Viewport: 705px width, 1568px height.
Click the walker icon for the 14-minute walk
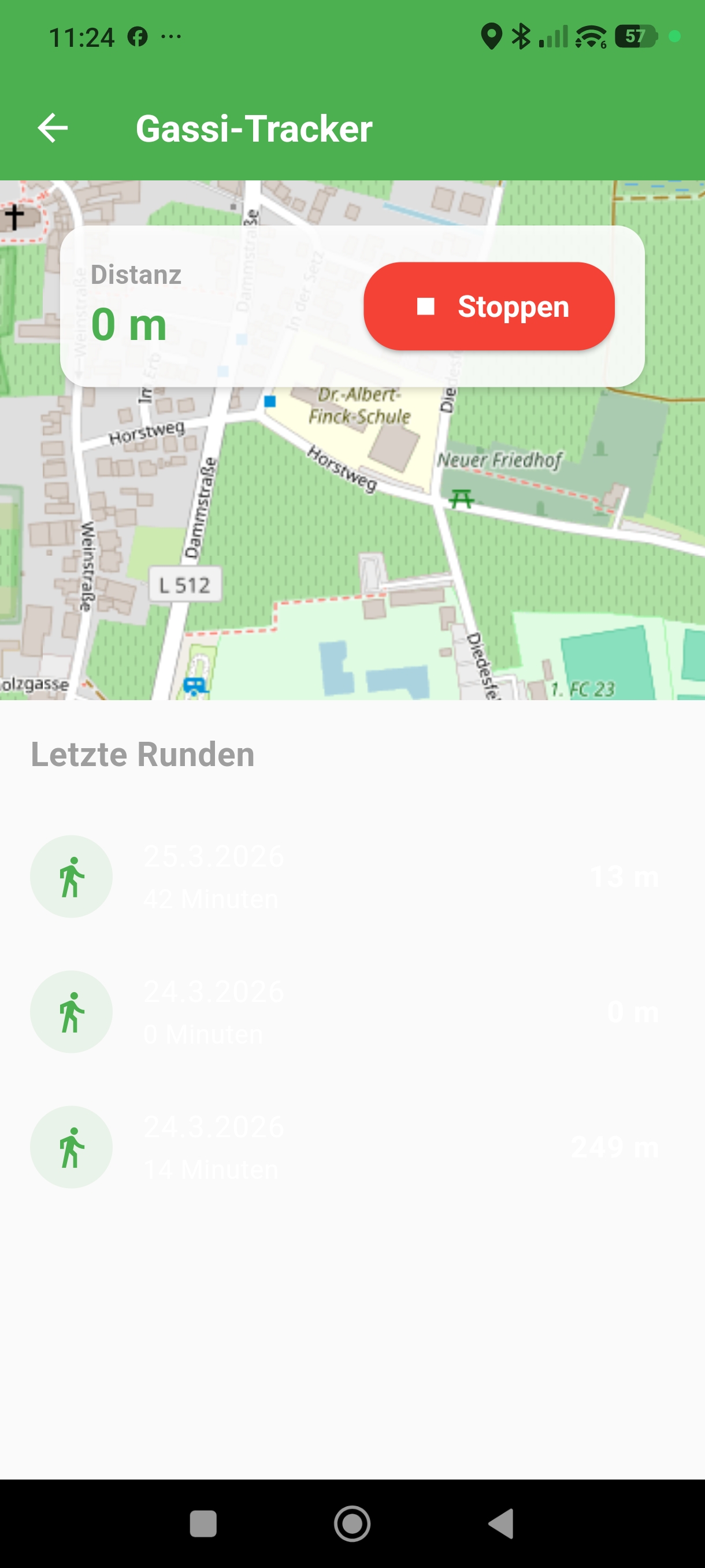(x=71, y=1146)
